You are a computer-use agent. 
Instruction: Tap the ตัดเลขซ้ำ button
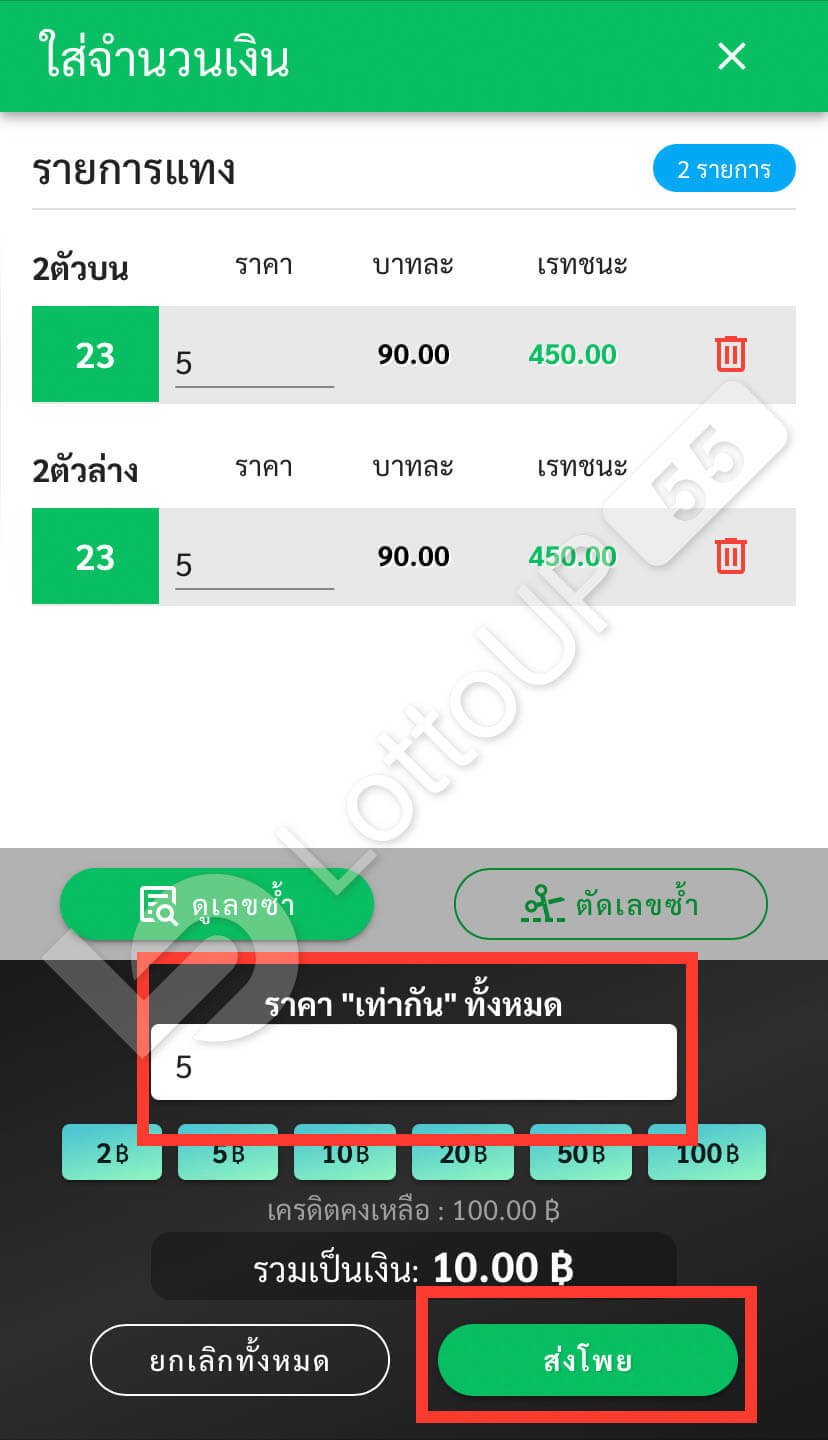tap(611, 905)
